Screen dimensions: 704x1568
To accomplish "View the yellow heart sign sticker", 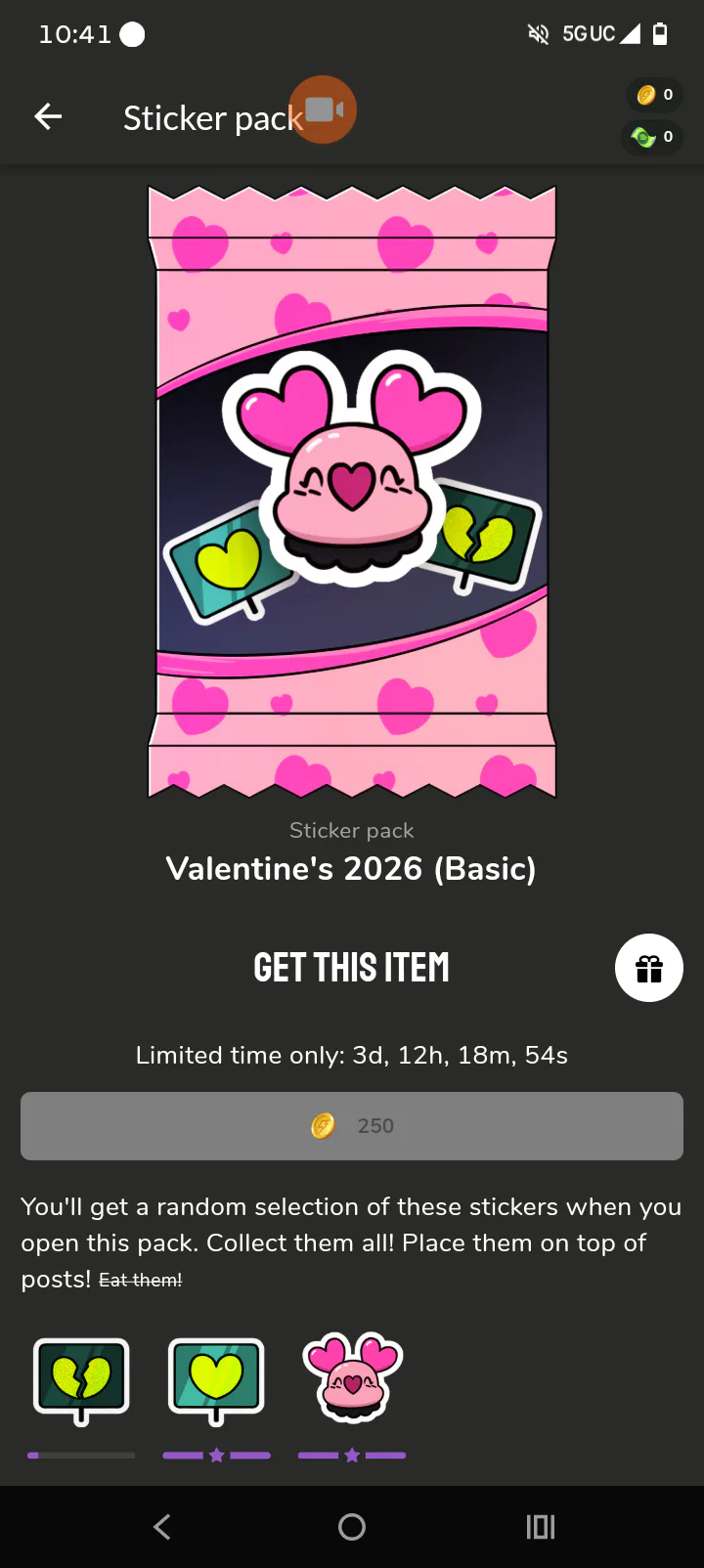I will point(216,1380).
